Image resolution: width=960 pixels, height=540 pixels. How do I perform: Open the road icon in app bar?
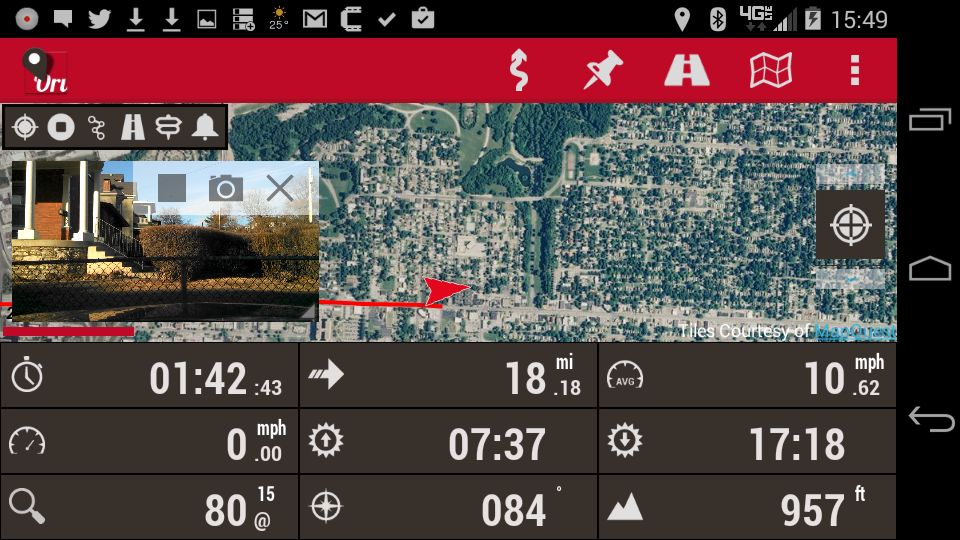click(687, 70)
